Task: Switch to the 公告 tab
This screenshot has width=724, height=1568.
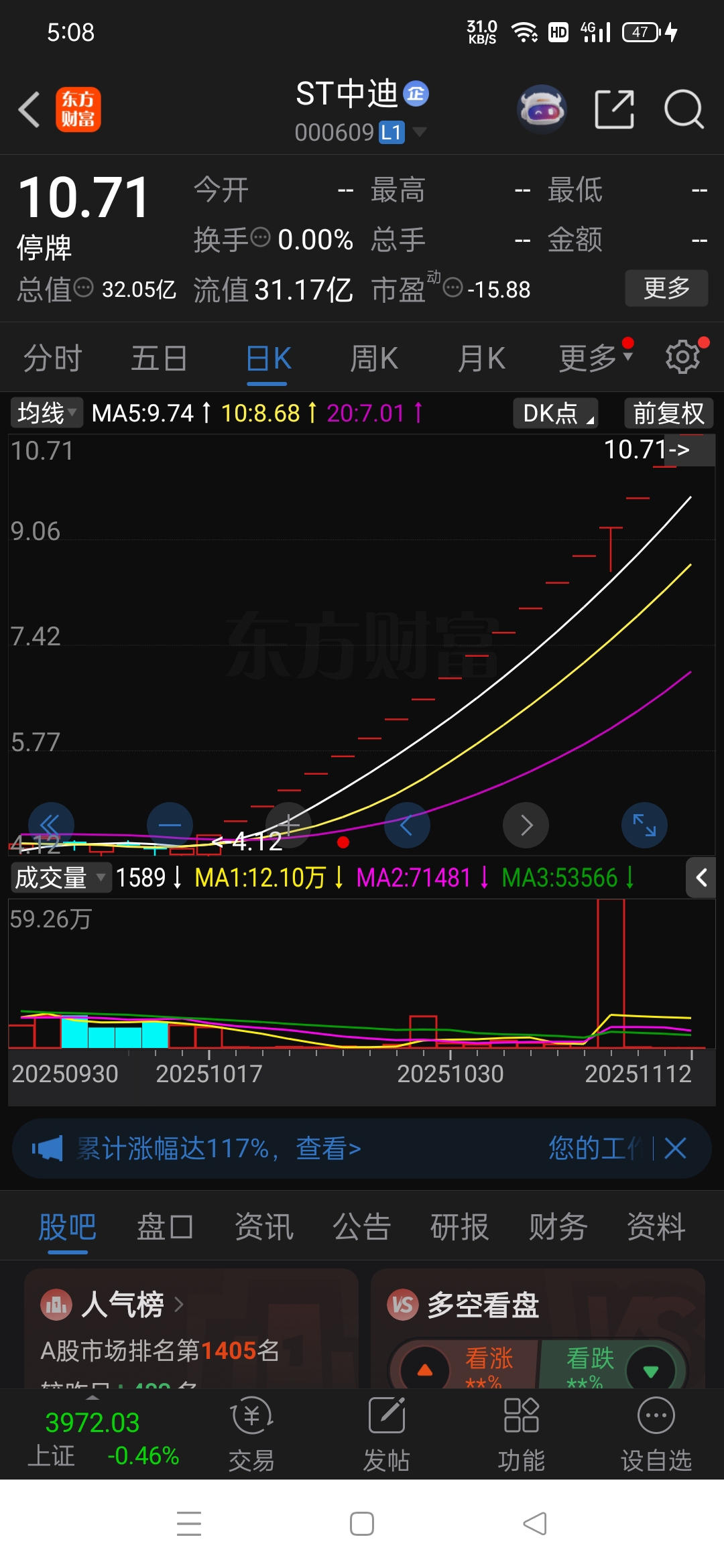Action: 362,1227
